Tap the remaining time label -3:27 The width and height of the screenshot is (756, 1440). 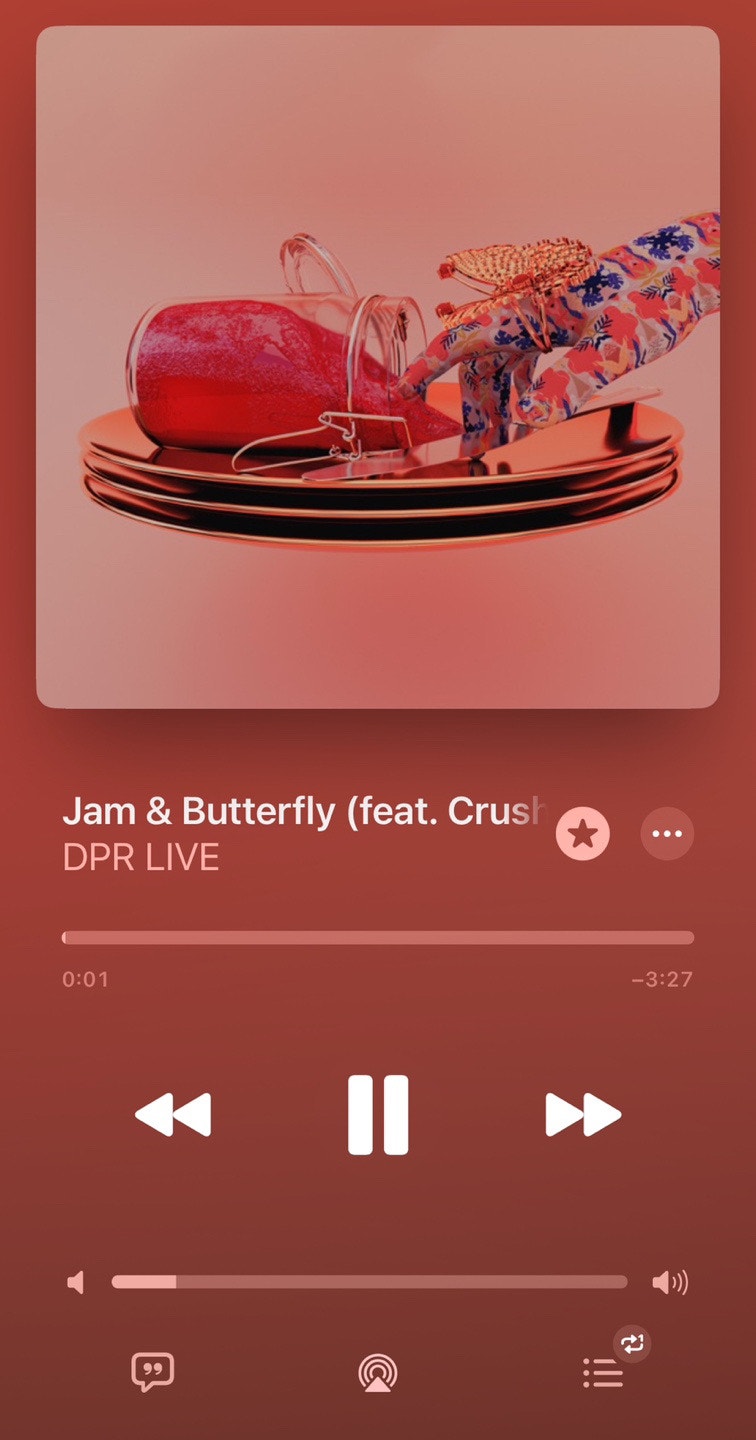point(665,979)
